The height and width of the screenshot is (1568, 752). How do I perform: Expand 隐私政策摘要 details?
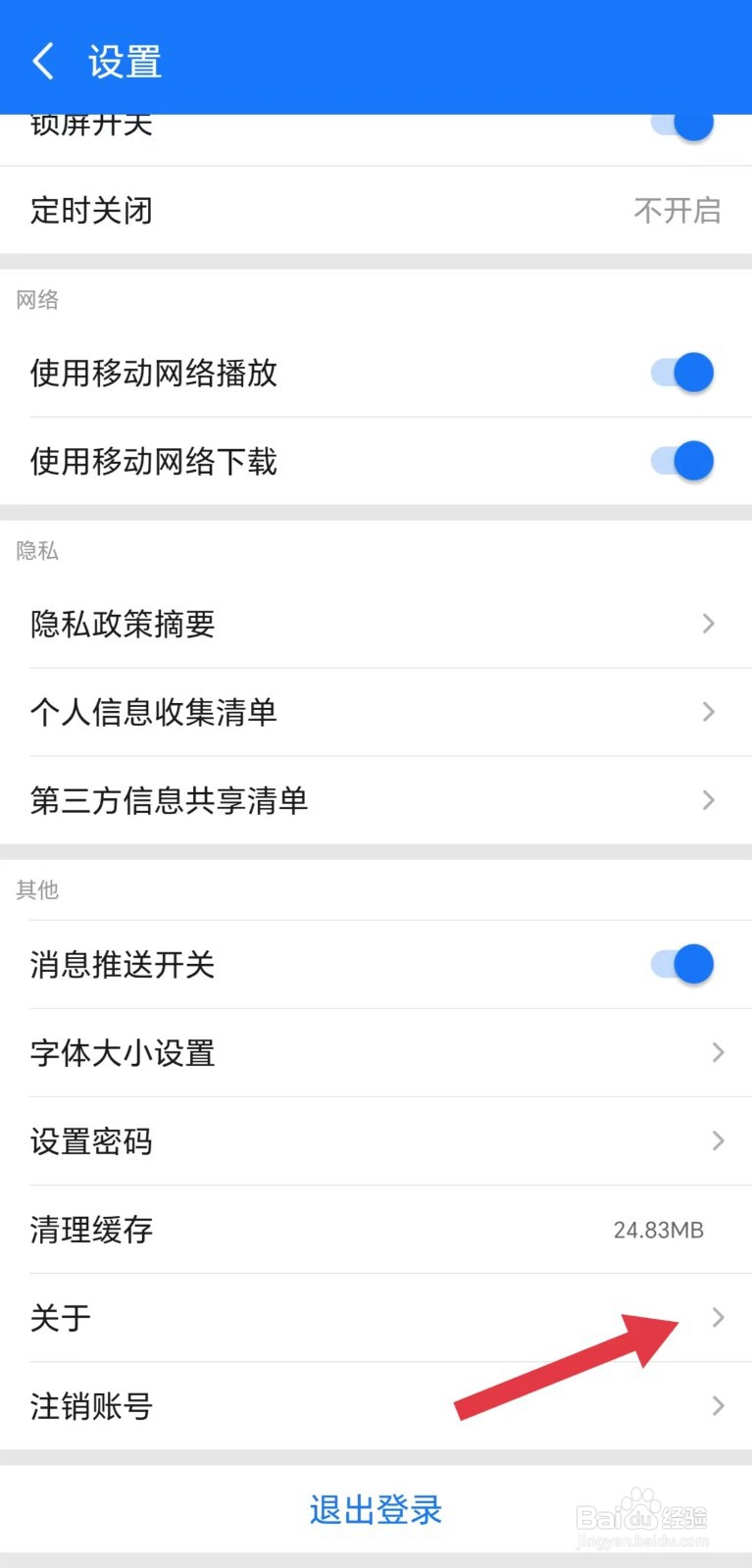(709, 624)
